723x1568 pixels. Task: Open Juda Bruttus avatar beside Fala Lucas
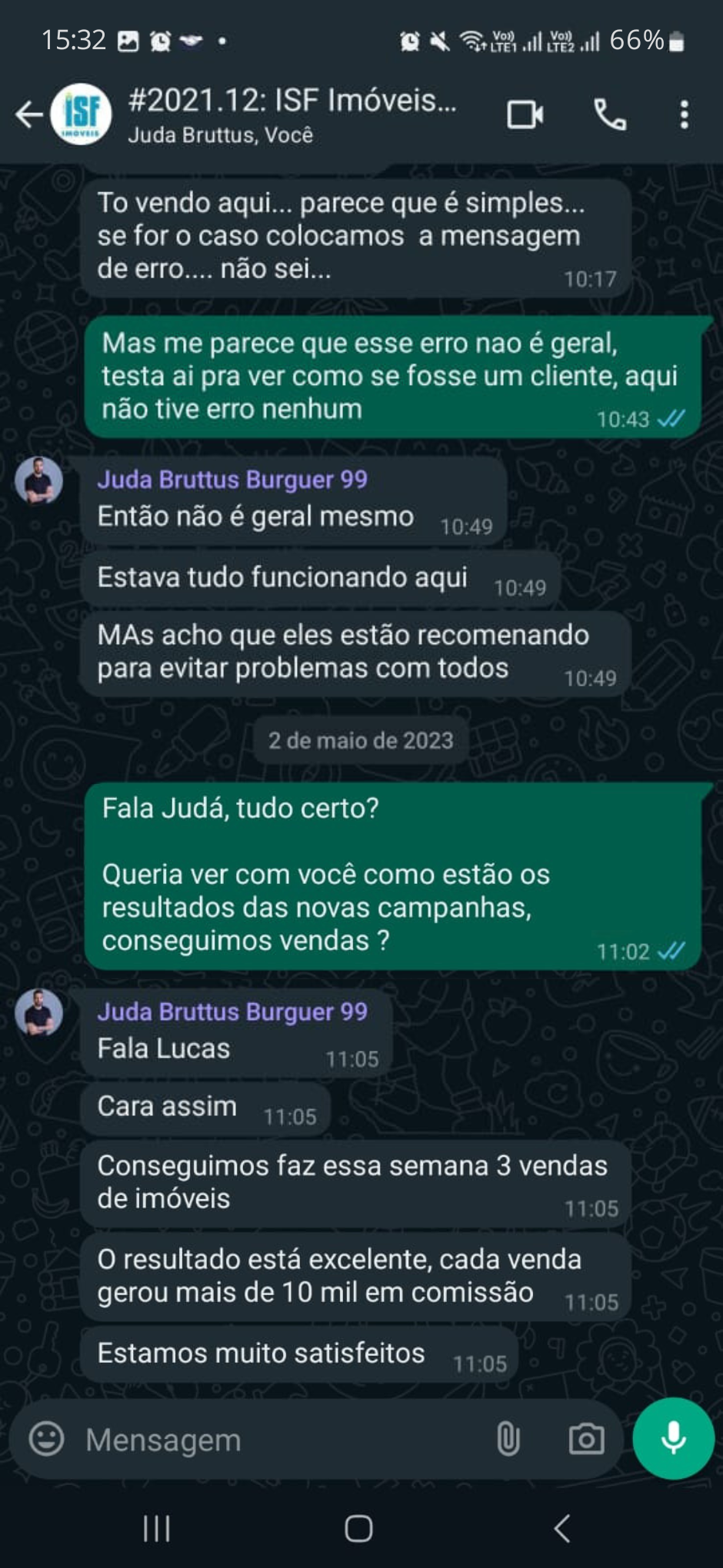coord(38,1012)
